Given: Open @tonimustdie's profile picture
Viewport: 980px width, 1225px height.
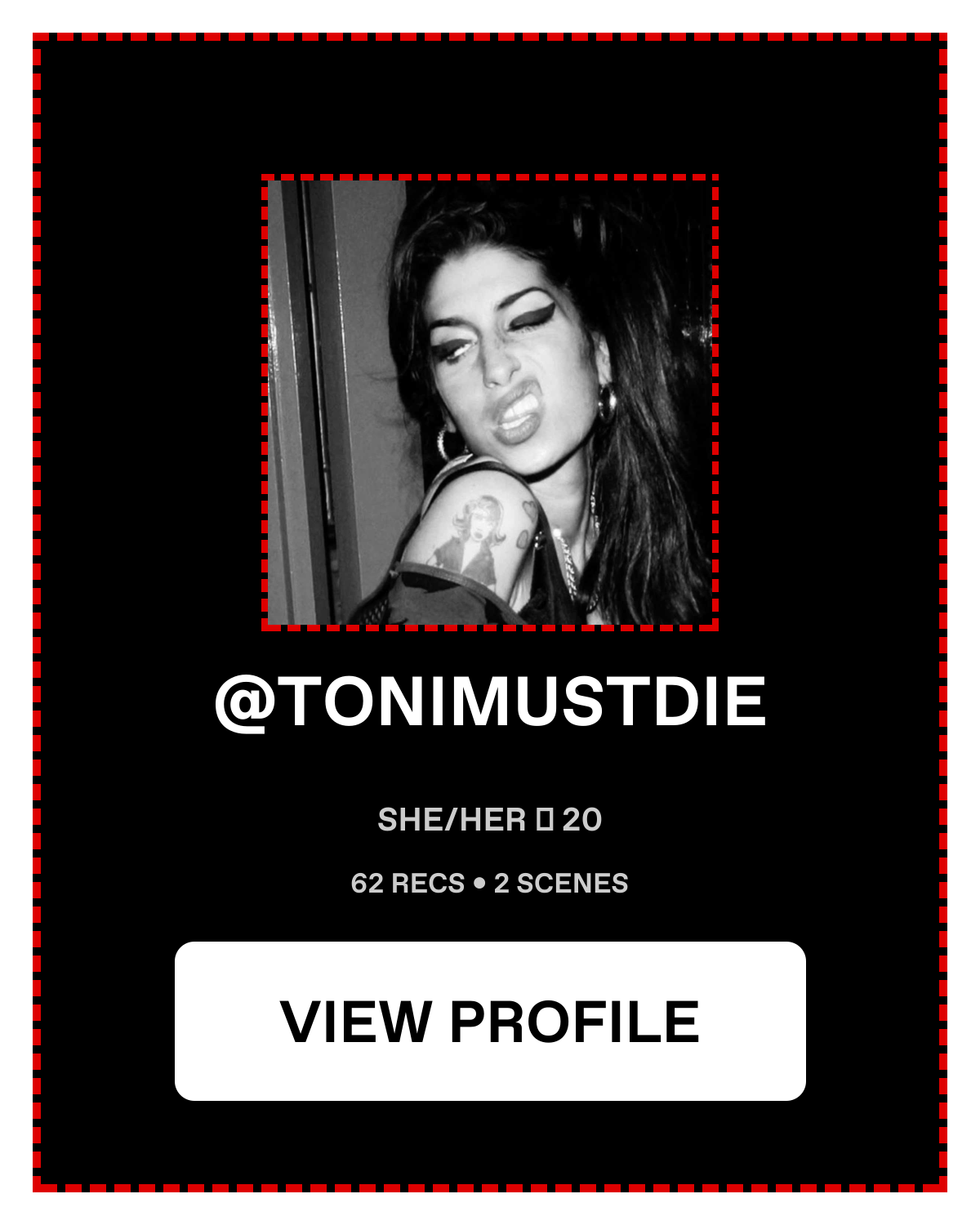Looking at the screenshot, I should (490, 403).
